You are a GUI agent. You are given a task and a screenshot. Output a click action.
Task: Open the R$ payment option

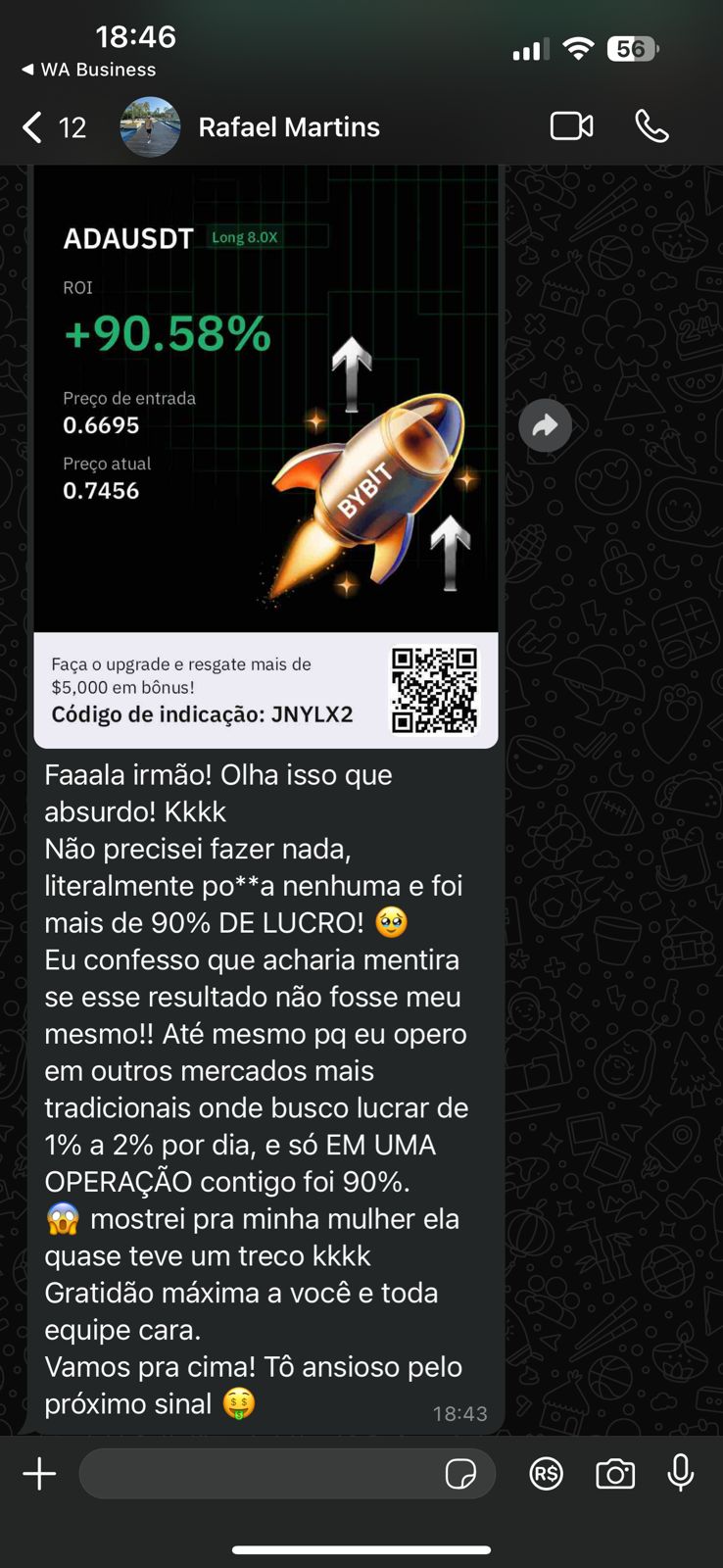pos(546,1474)
